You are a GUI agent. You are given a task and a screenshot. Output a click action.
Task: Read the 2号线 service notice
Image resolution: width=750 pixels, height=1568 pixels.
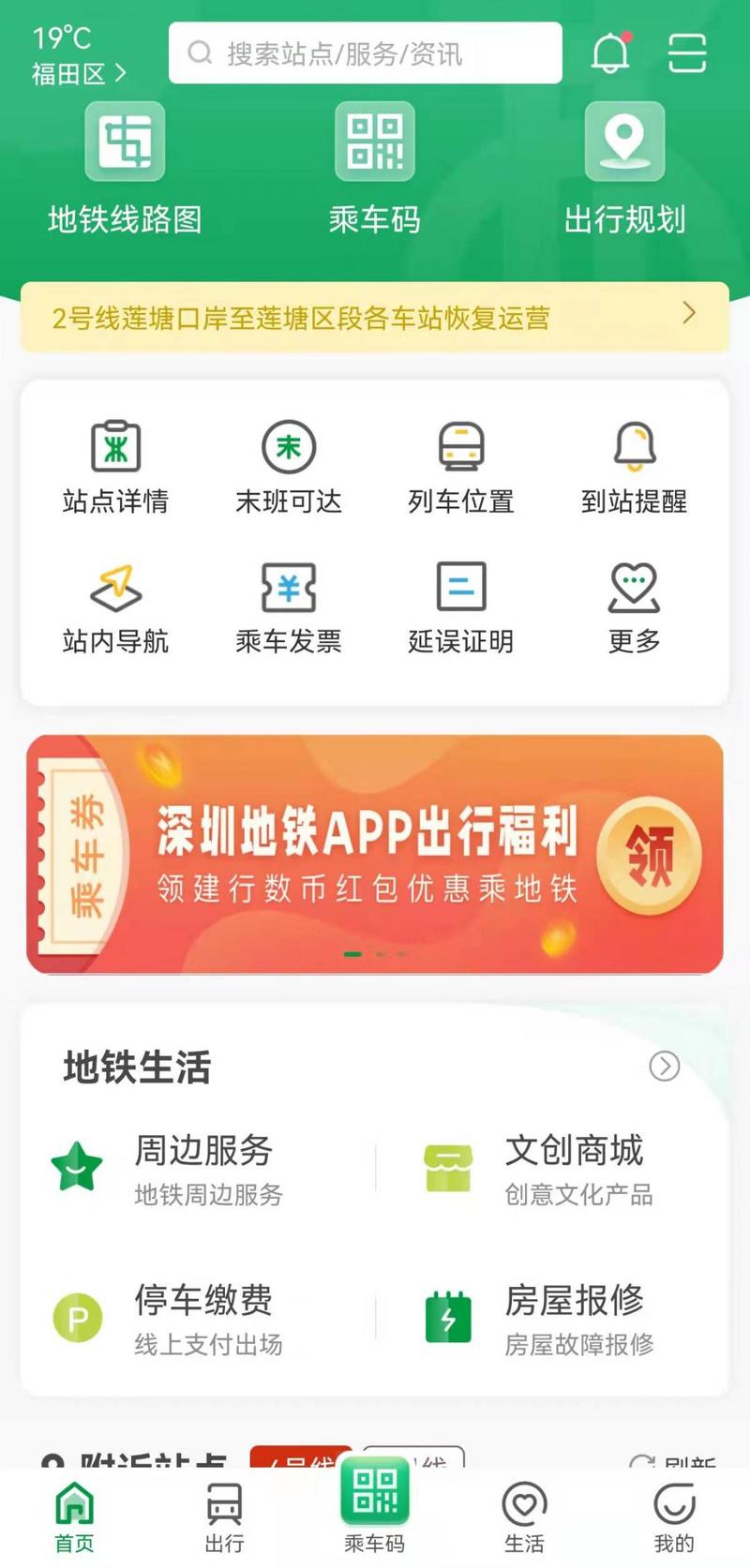pos(375,318)
